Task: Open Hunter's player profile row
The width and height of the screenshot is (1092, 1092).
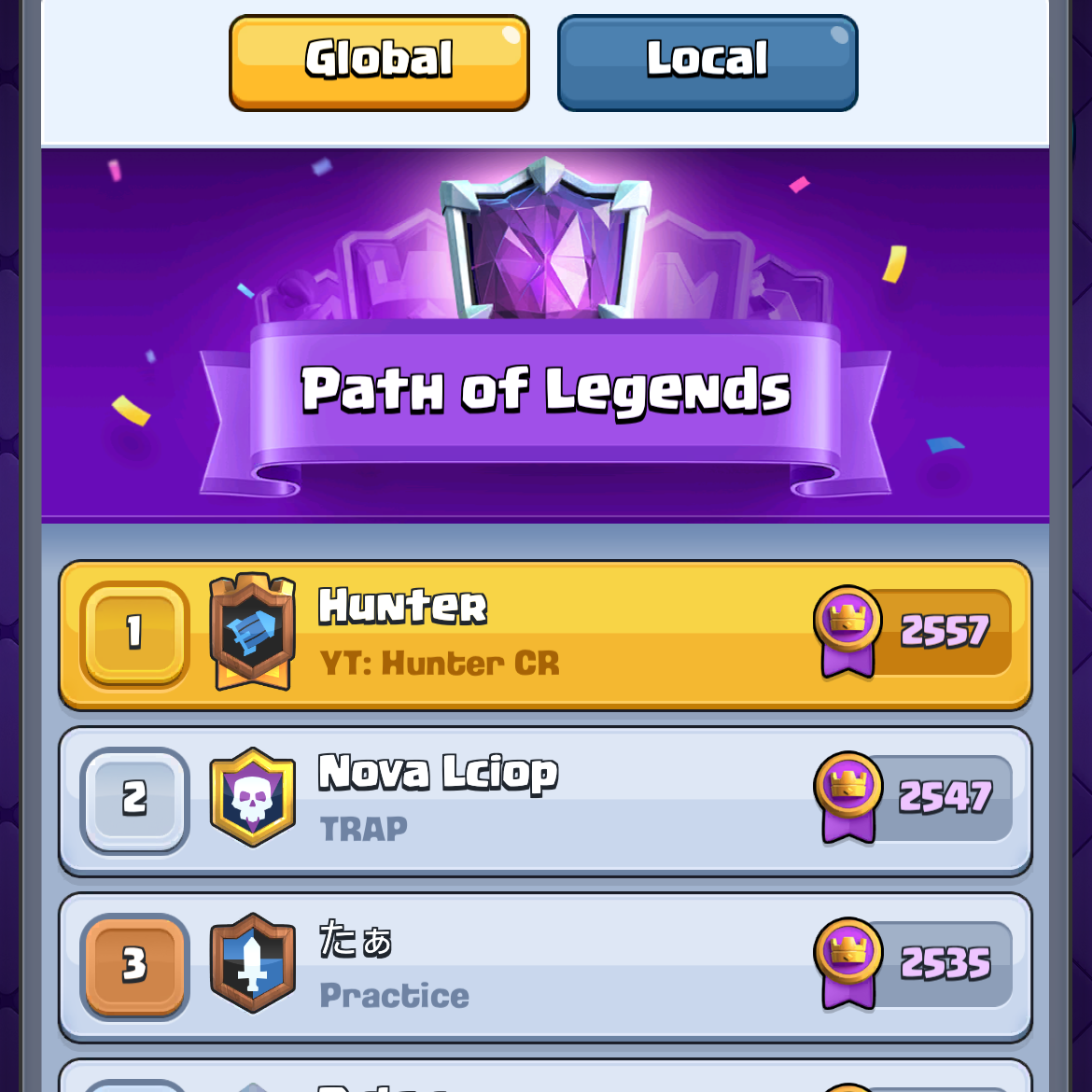Action: [x=545, y=635]
